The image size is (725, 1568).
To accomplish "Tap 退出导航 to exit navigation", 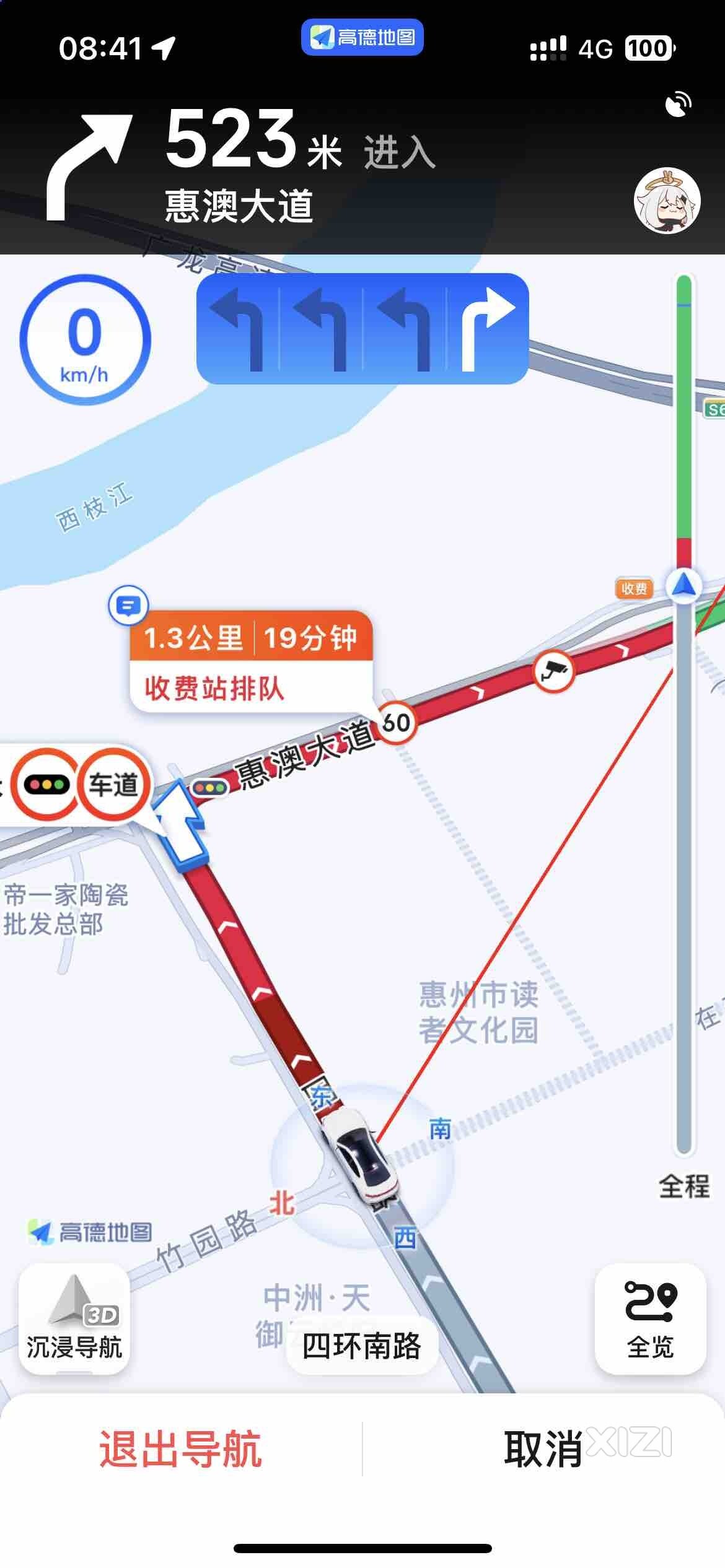I will pyautogui.click(x=180, y=1449).
